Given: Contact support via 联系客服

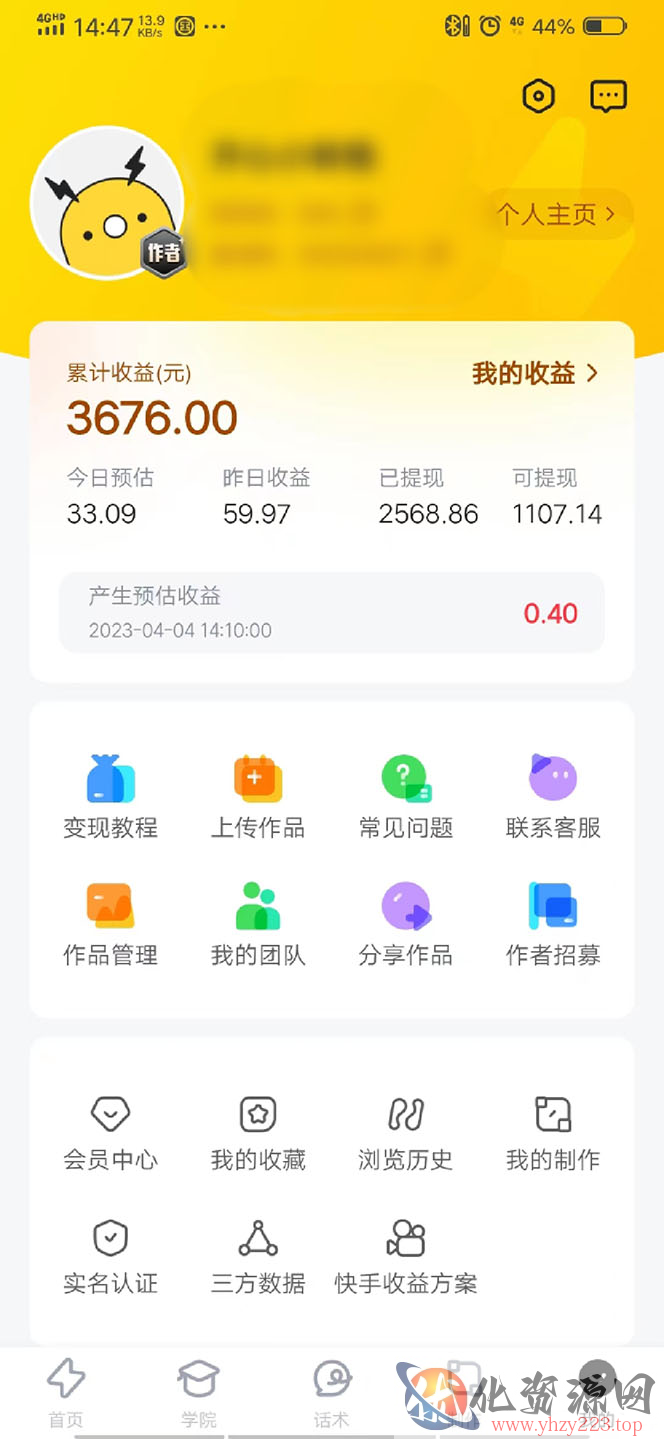Looking at the screenshot, I should [553, 797].
